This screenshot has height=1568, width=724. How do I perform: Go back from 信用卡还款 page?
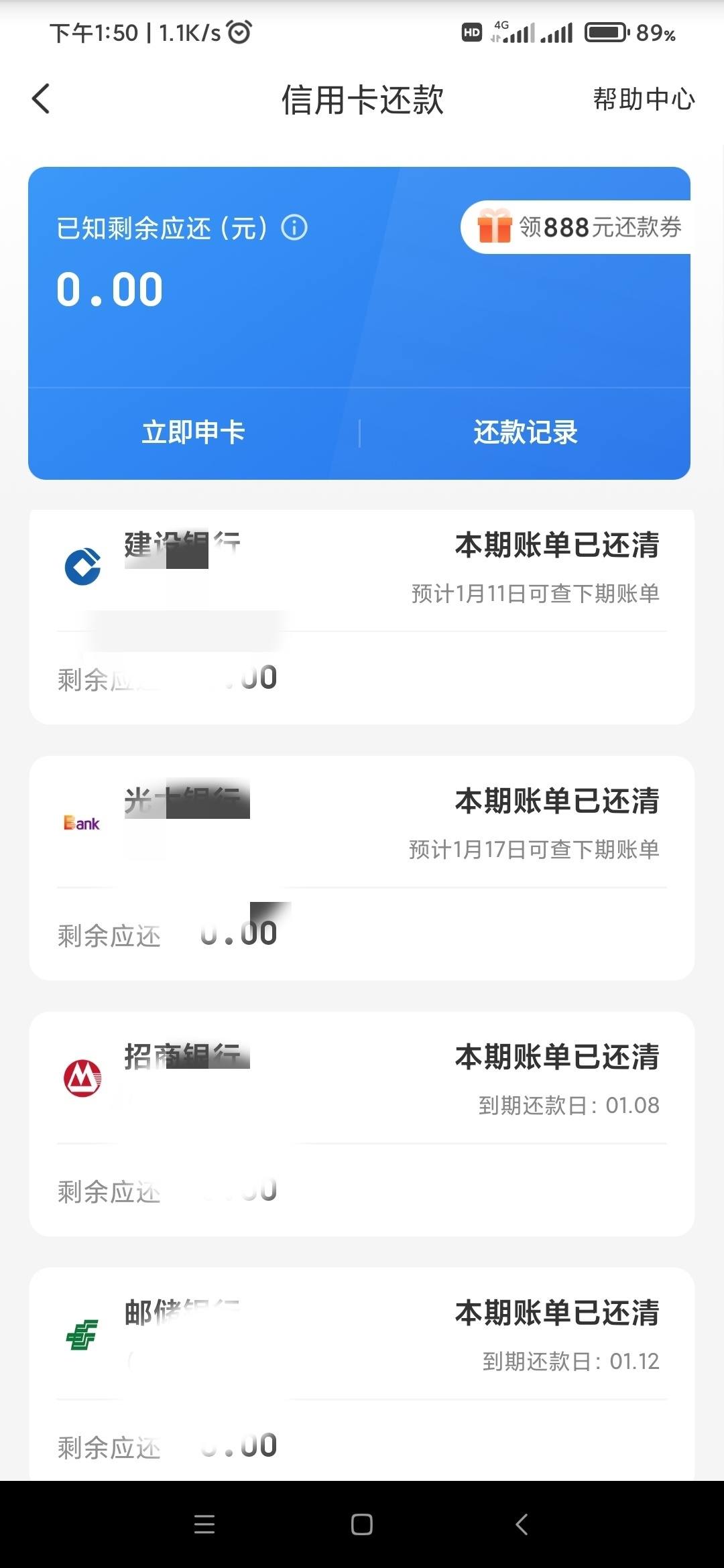[x=41, y=99]
